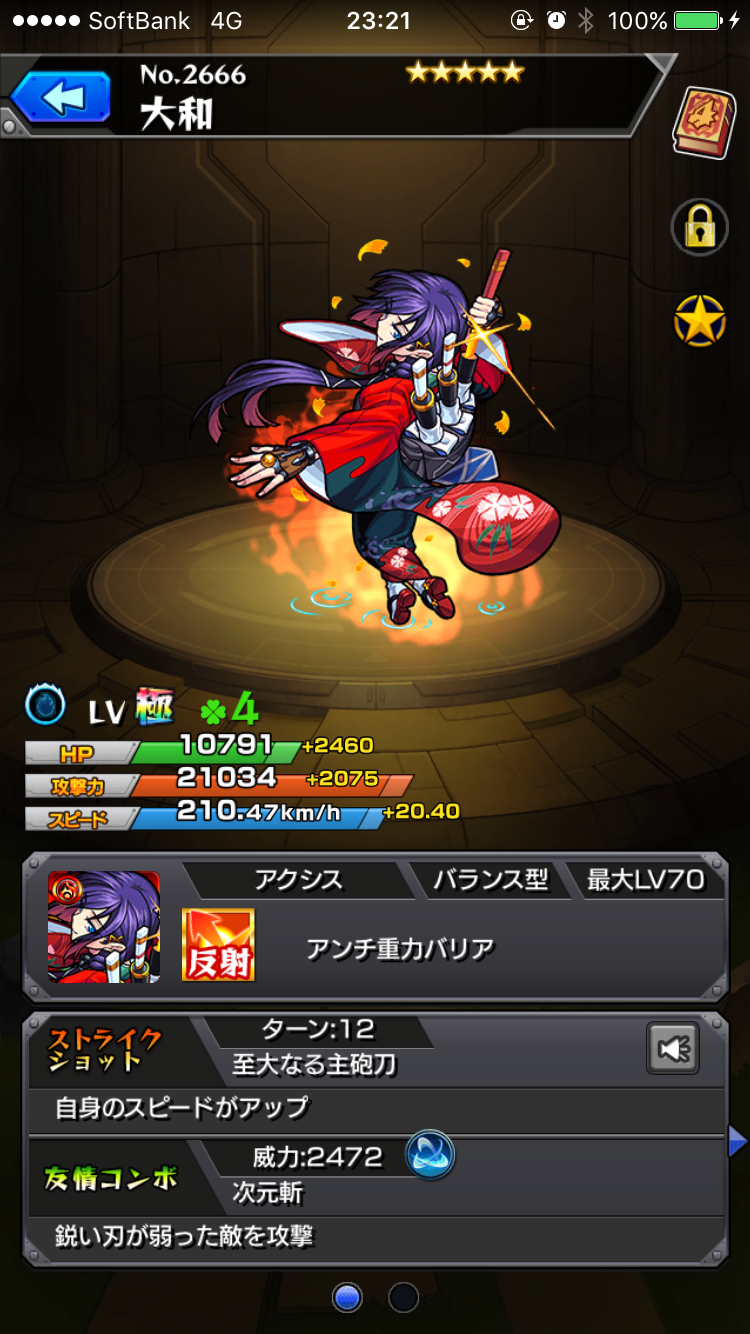
Task: Mark 大和 as favorite with the star
Action: pos(699,322)
